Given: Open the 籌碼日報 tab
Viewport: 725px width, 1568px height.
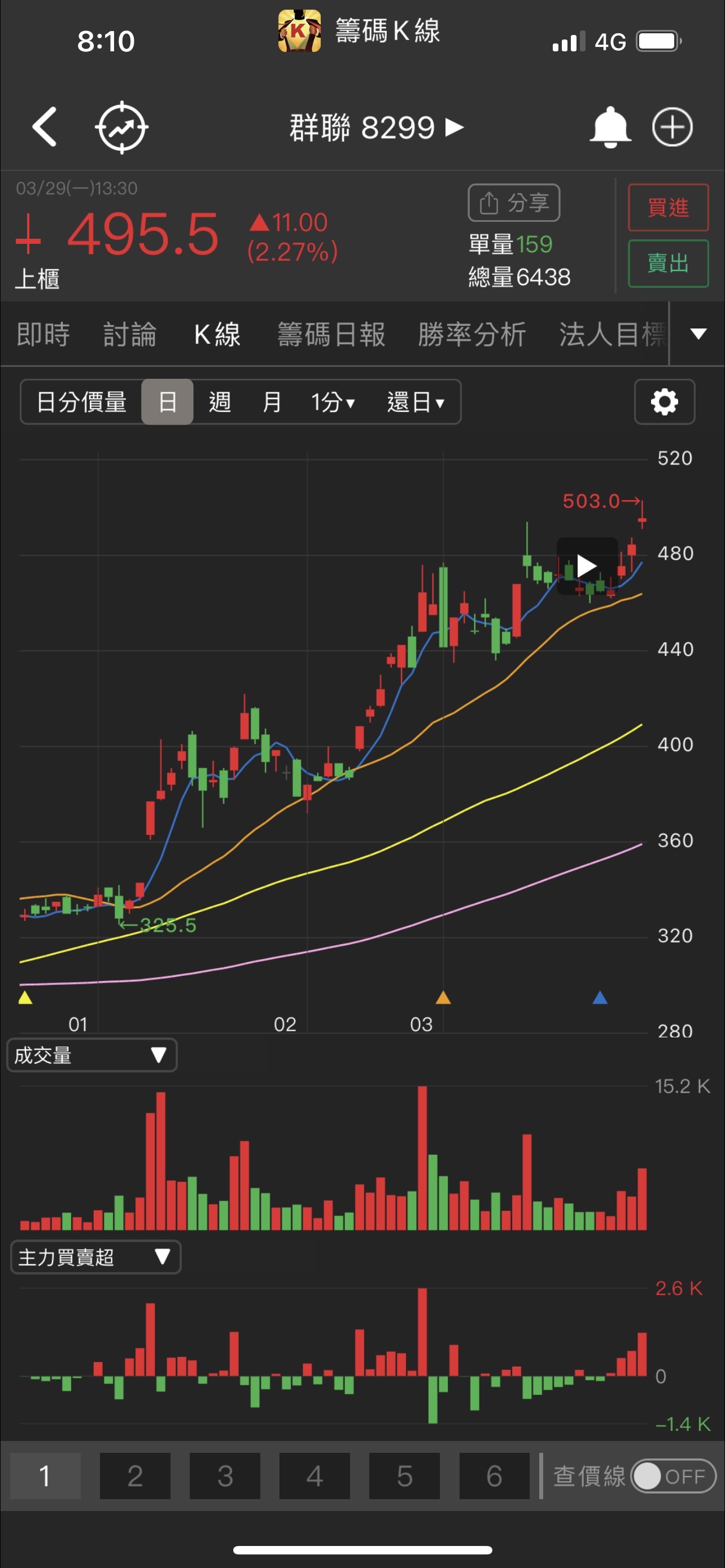Looking at the screenshot, I should click(x=331, y=334).
